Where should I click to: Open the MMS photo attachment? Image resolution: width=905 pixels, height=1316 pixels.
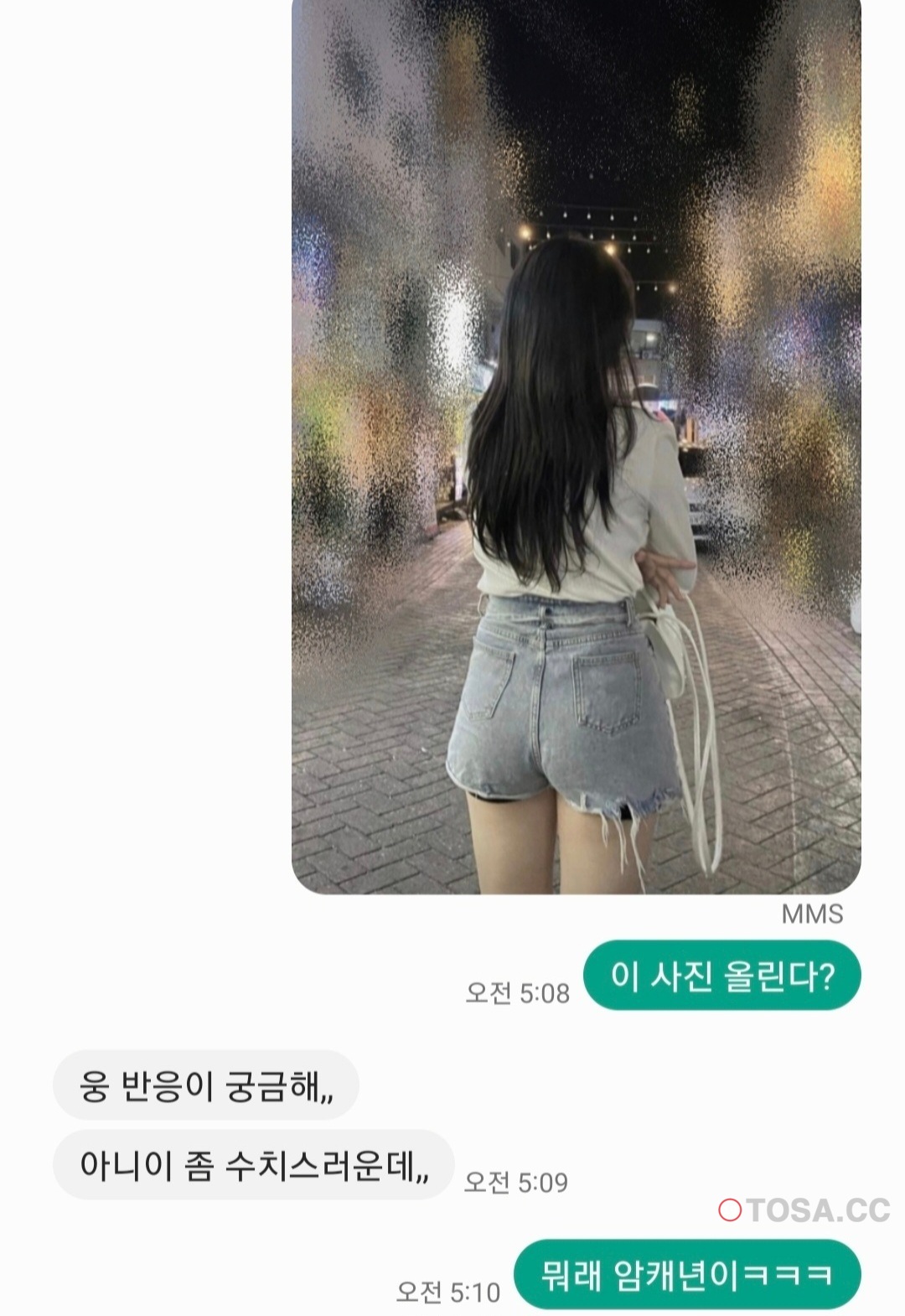click(x=576, y=444)
